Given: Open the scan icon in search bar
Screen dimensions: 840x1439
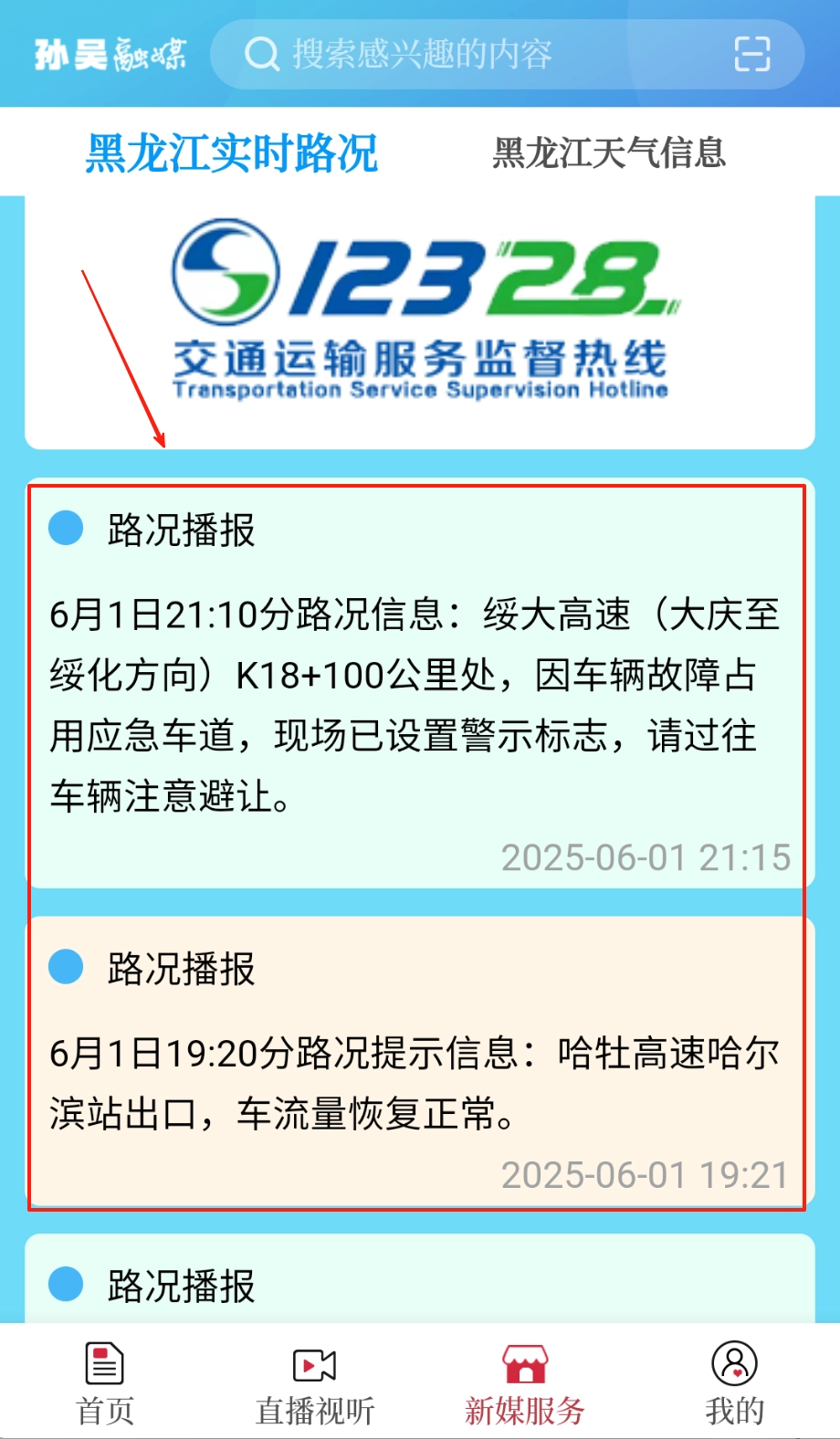Looking at the screenshot, I should coord(751,55).
